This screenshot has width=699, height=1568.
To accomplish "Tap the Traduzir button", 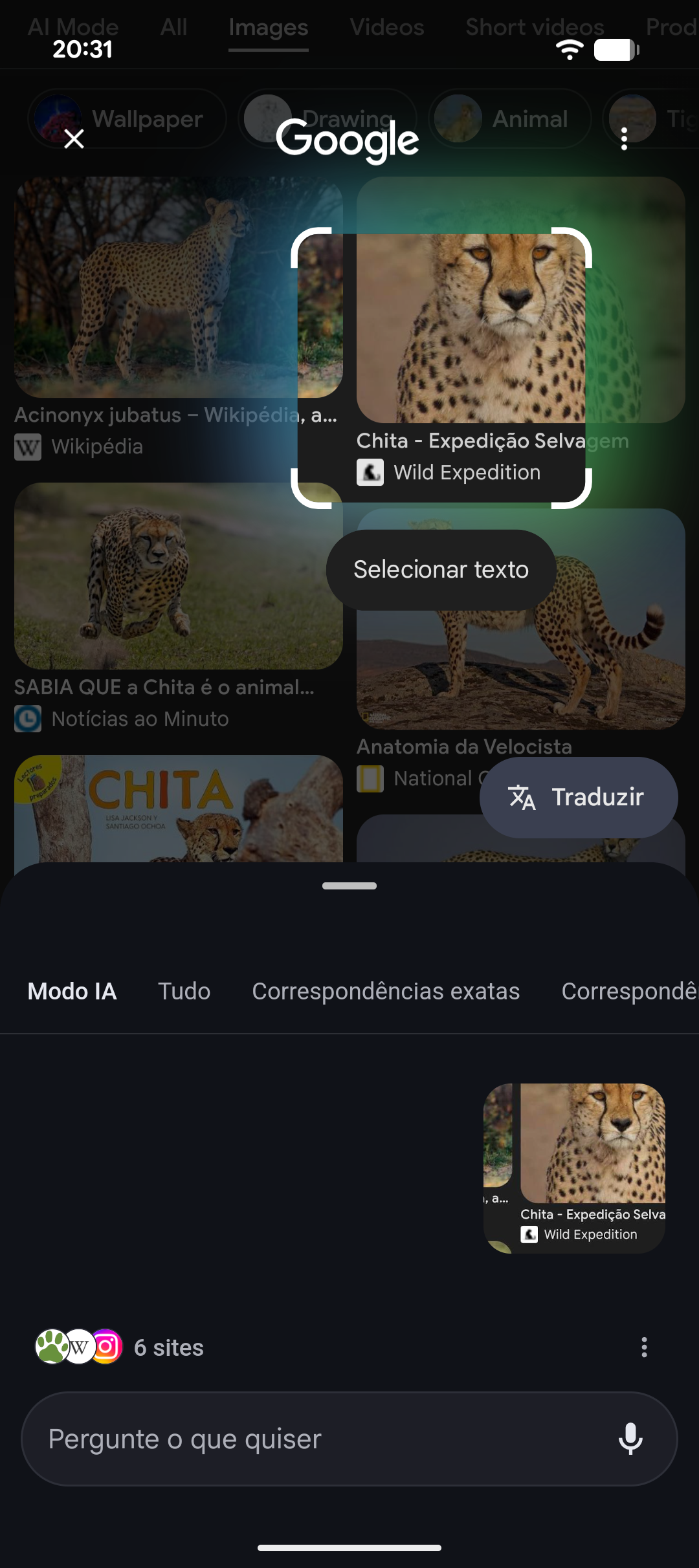I will pos(579,797).
